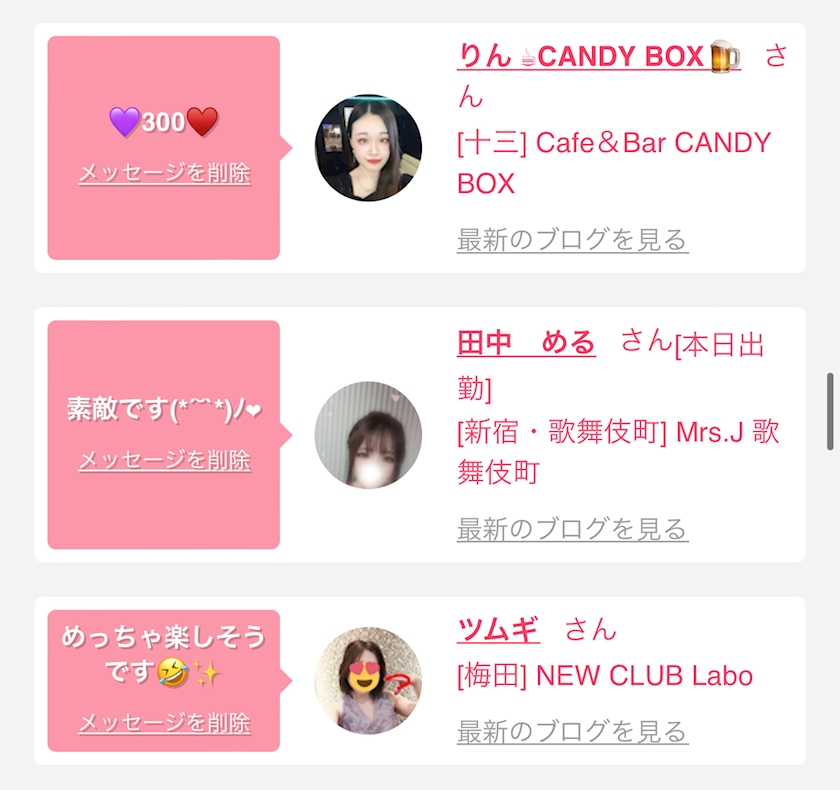The image size is (840, 790).
Task: Open りん CANDY BOX profile name link
Action: coord(598,56)
